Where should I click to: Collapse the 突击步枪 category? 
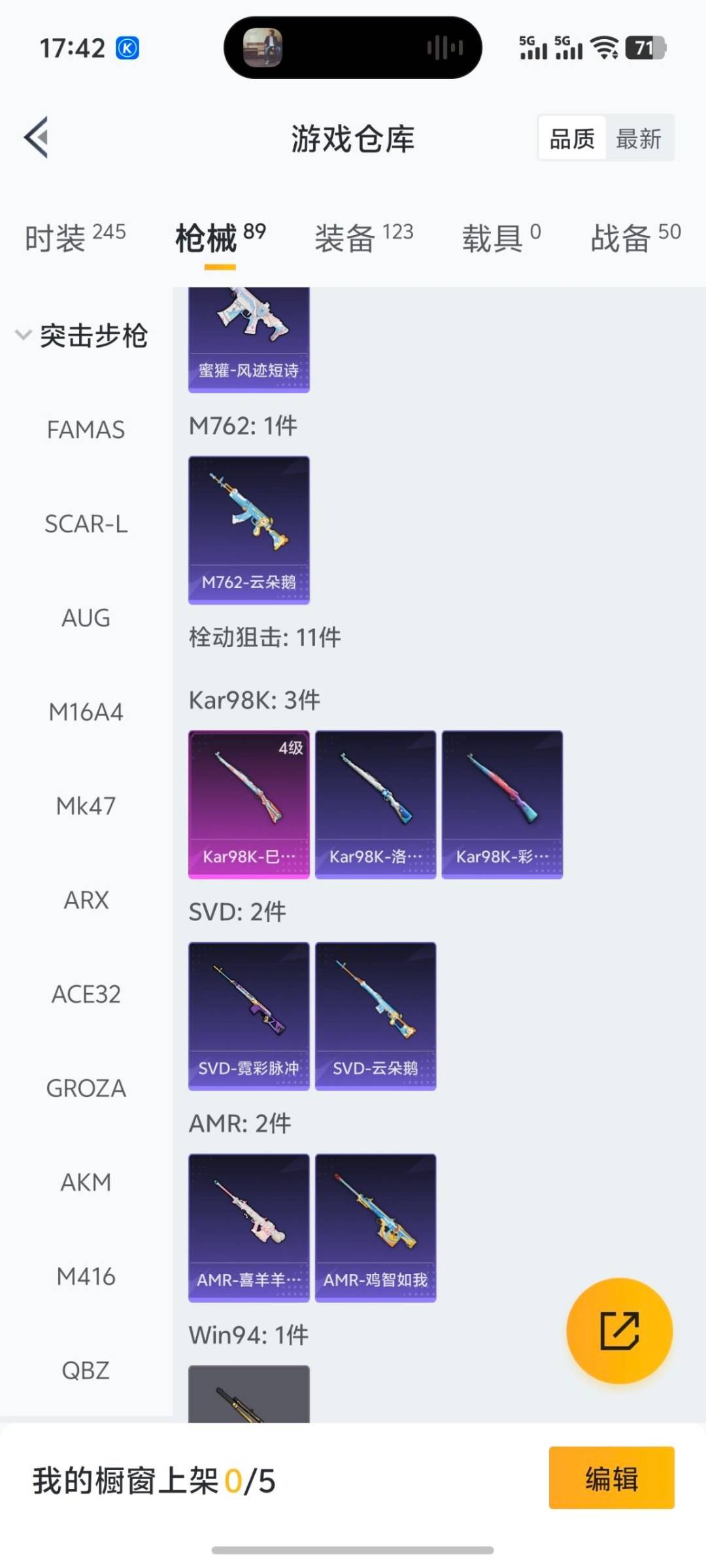click(82, 336)
